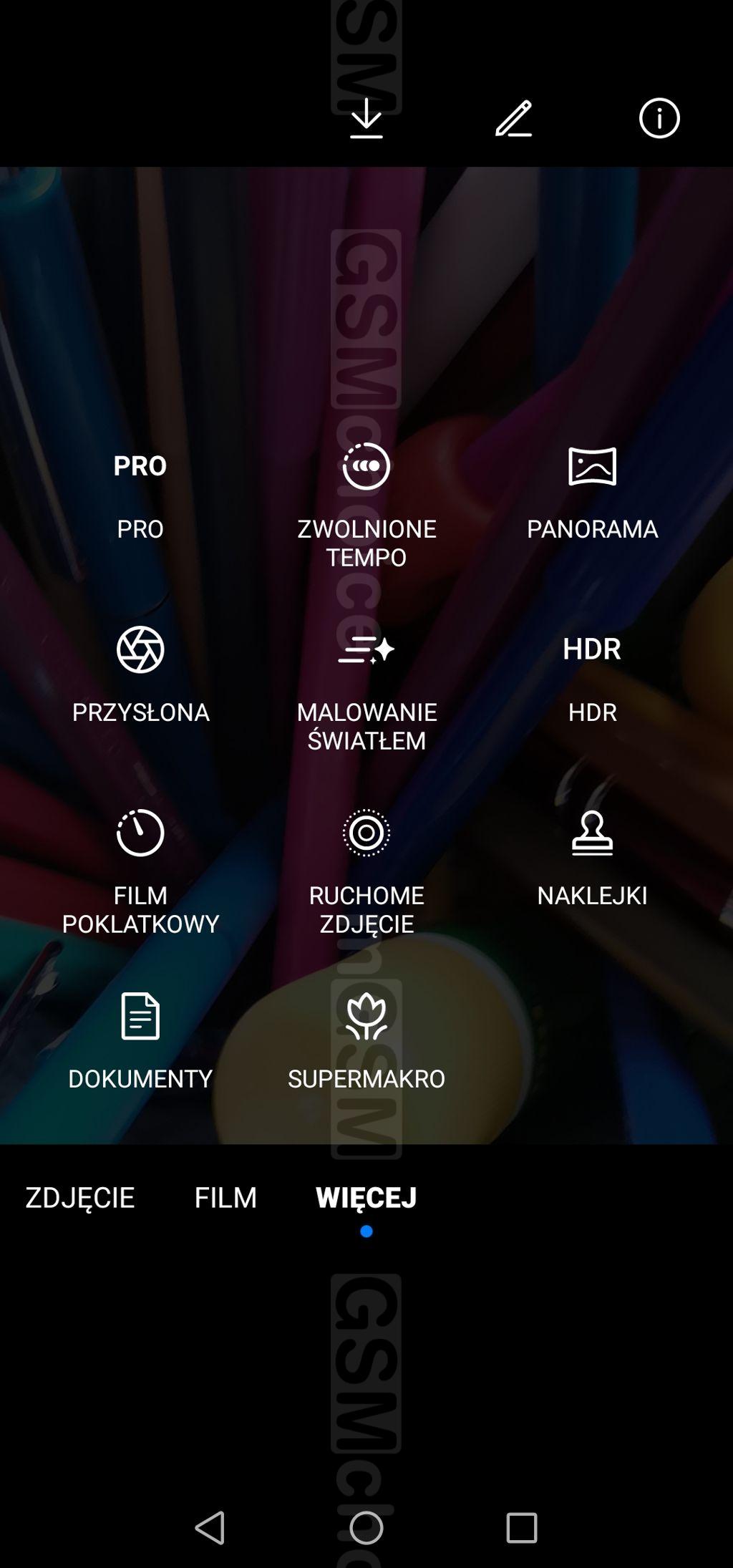
Task: Tap the download modes arrow icon
Action: click(x=366, y=118)
